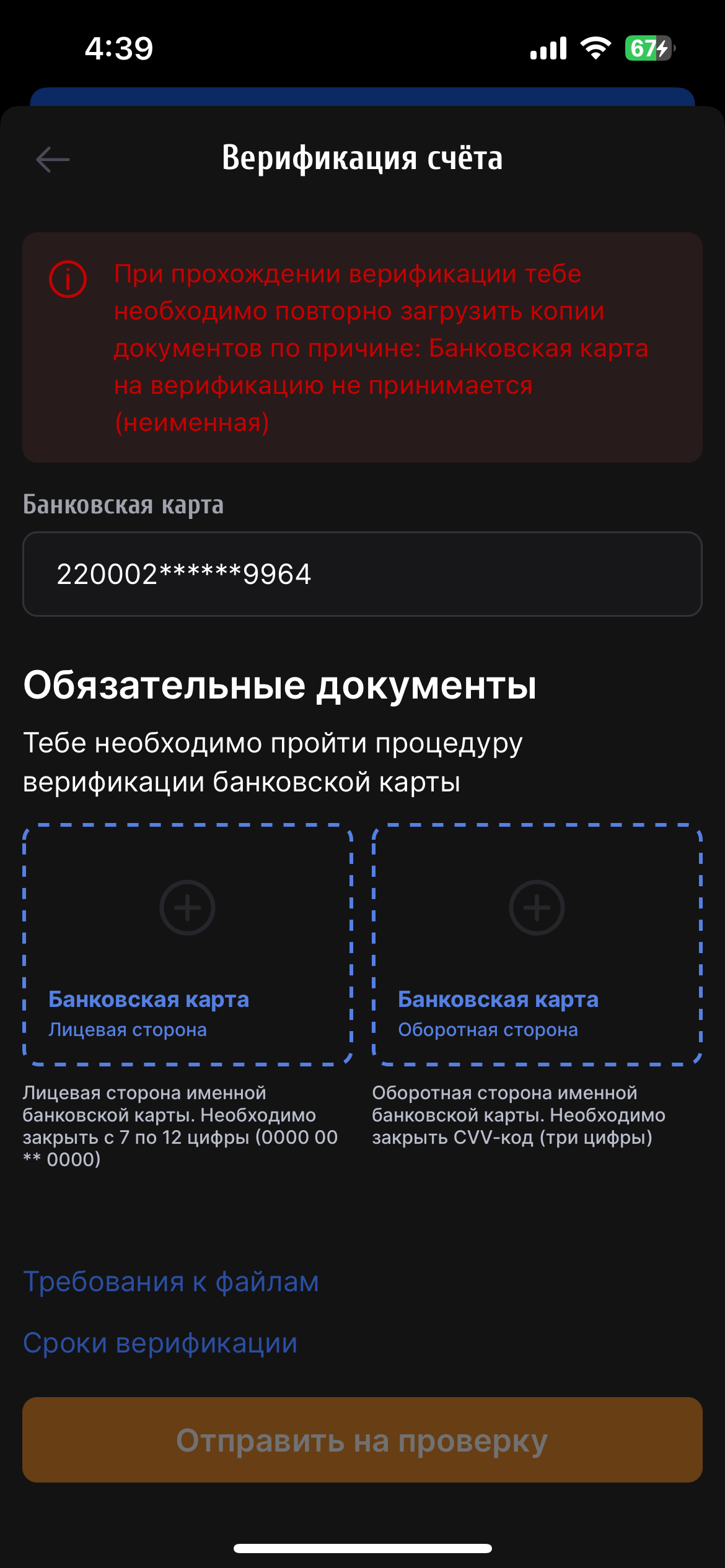
Task: Go back using the arrow icon
Action: coord(53,160)
